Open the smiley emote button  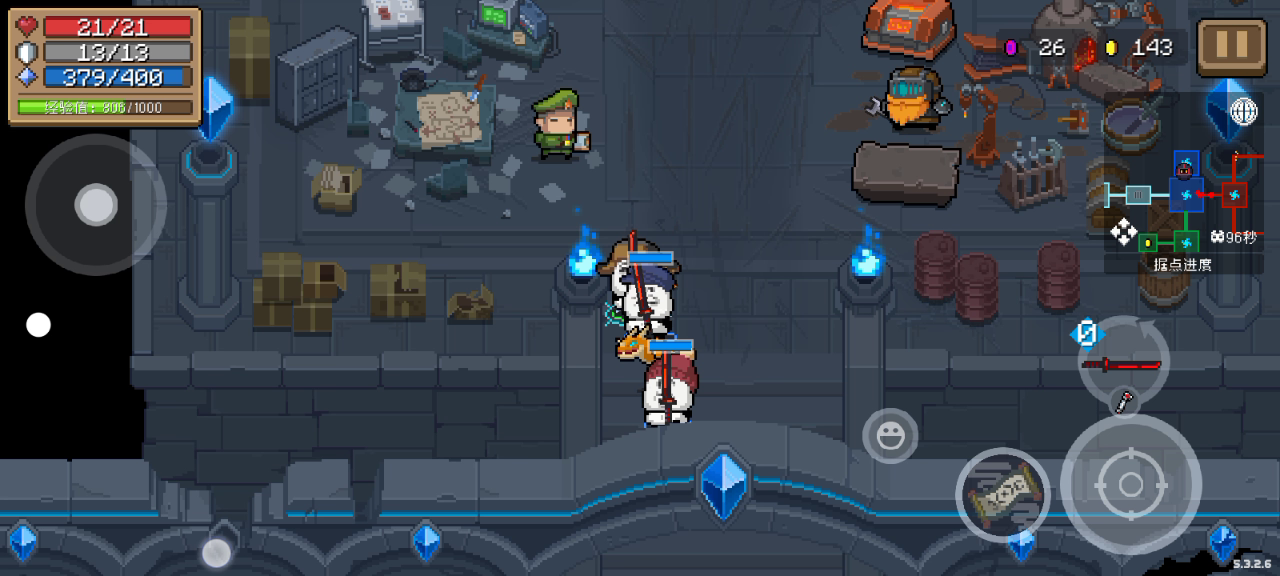[x=890, y=436]
